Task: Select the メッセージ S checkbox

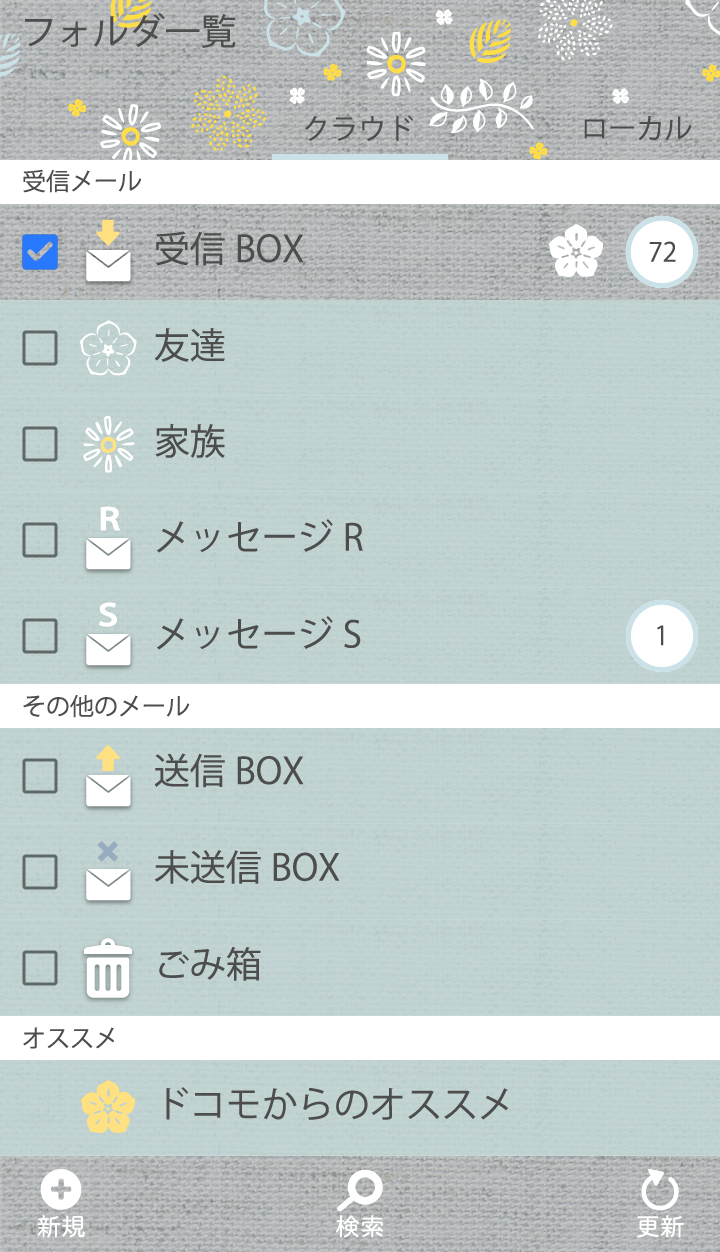Action: click(40, 636)
